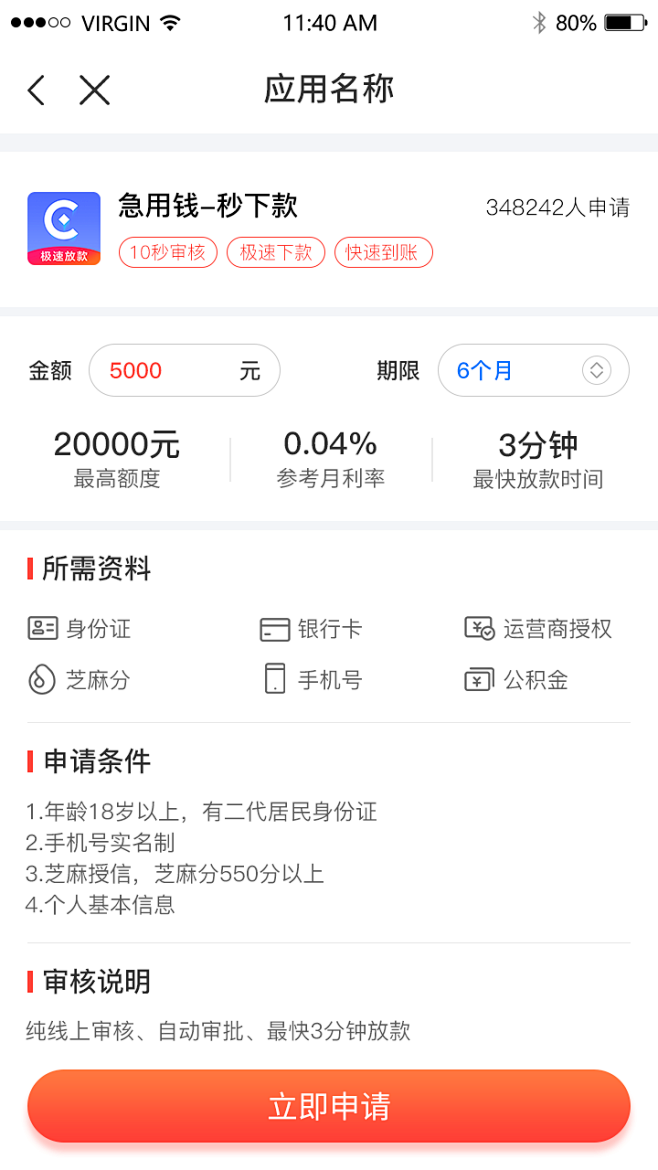The height and width of the screenshot is (1170, 658).
Task: Close the page with the X icon
Action: (x=95, y=90)
